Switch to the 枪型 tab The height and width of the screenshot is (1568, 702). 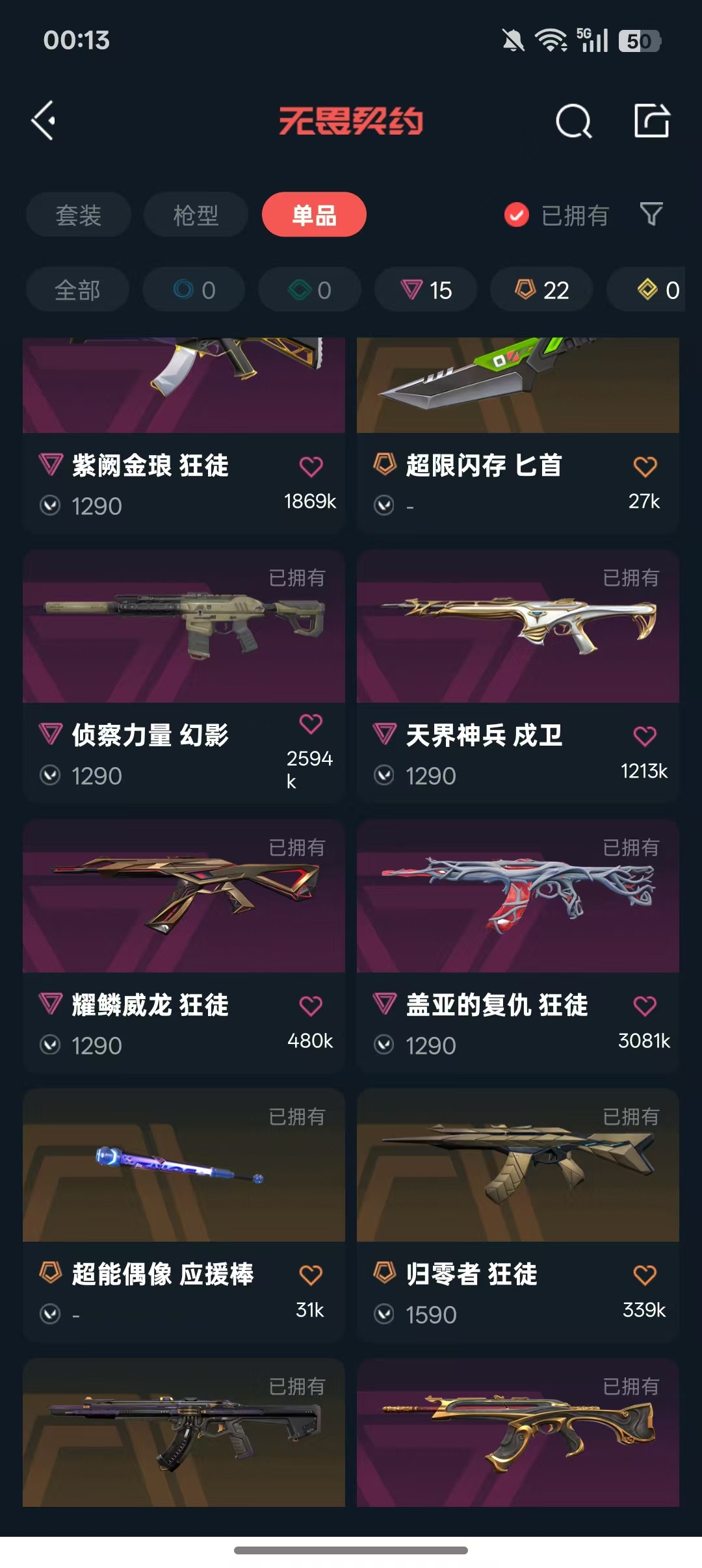196,215
